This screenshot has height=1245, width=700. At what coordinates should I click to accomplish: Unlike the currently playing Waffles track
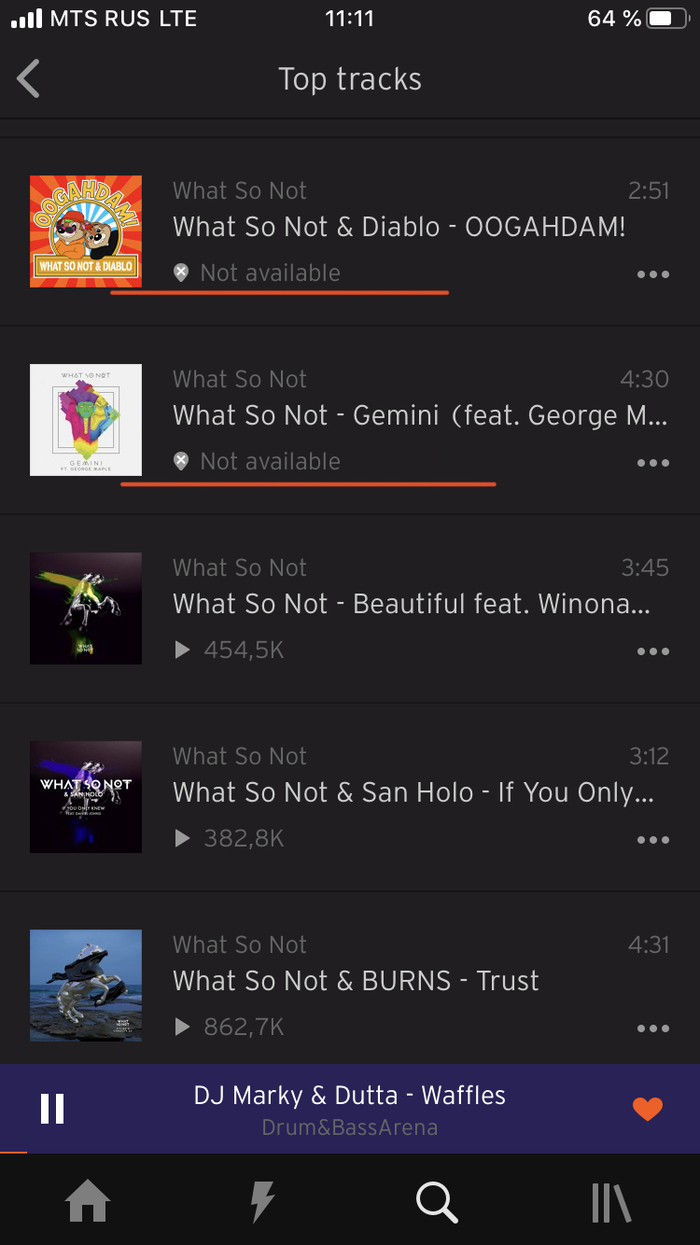[x=648, y=1108]
